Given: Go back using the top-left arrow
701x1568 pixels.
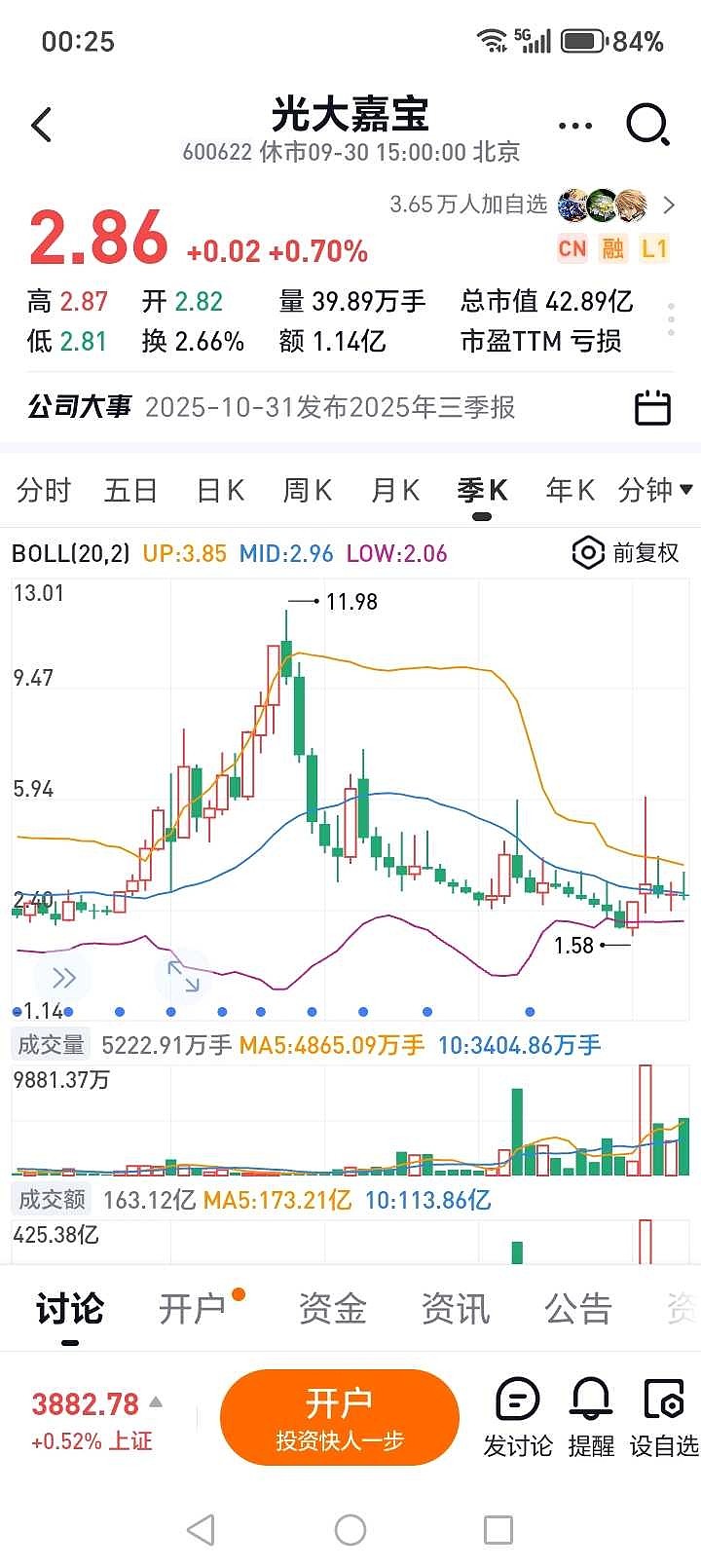Looking at the screenshot, I should (42, 125).
